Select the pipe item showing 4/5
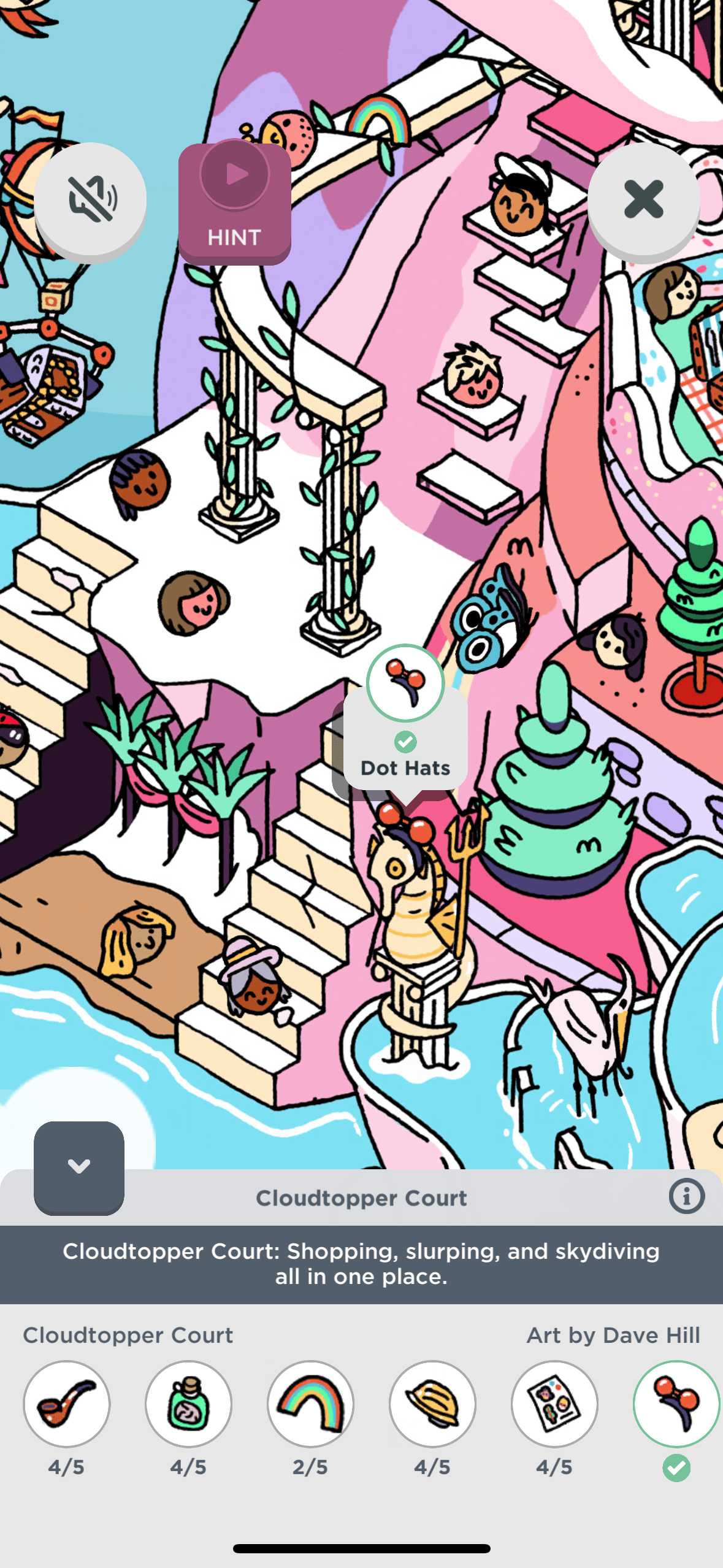The height and width of the screenshot is (1568, 723). pos(67,1404)
